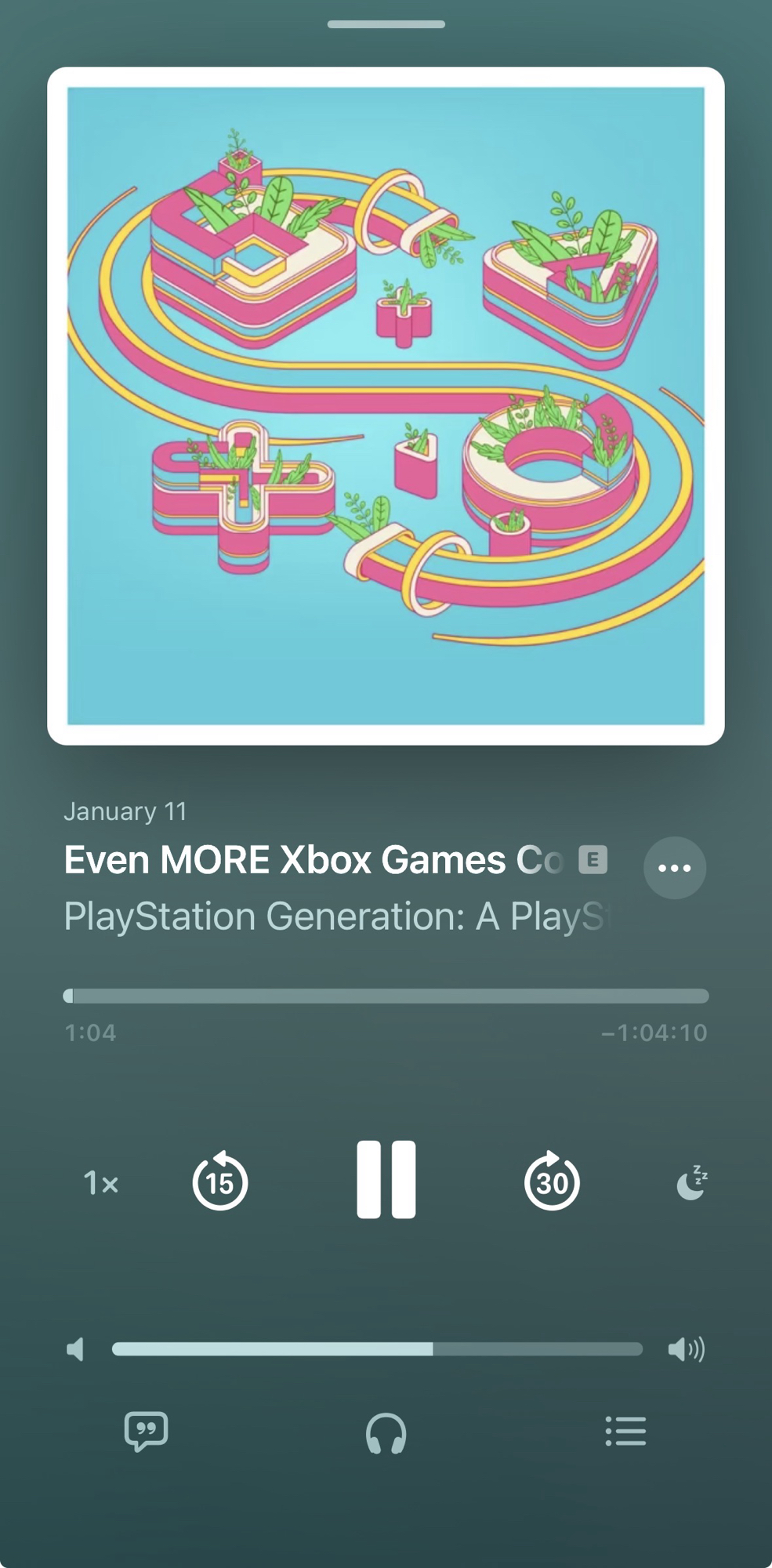Viewport: 772px width, 1568px height.
Task: Change the 1x playback speed
Action: 101,1183
